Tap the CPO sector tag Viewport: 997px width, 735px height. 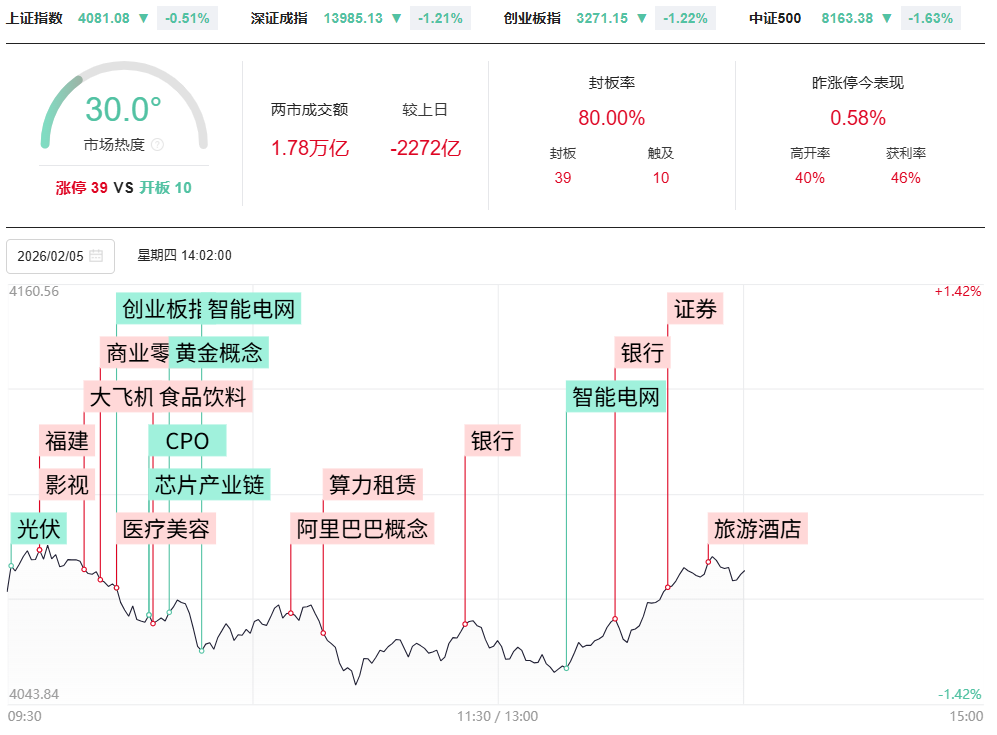(x=187, y=440)
